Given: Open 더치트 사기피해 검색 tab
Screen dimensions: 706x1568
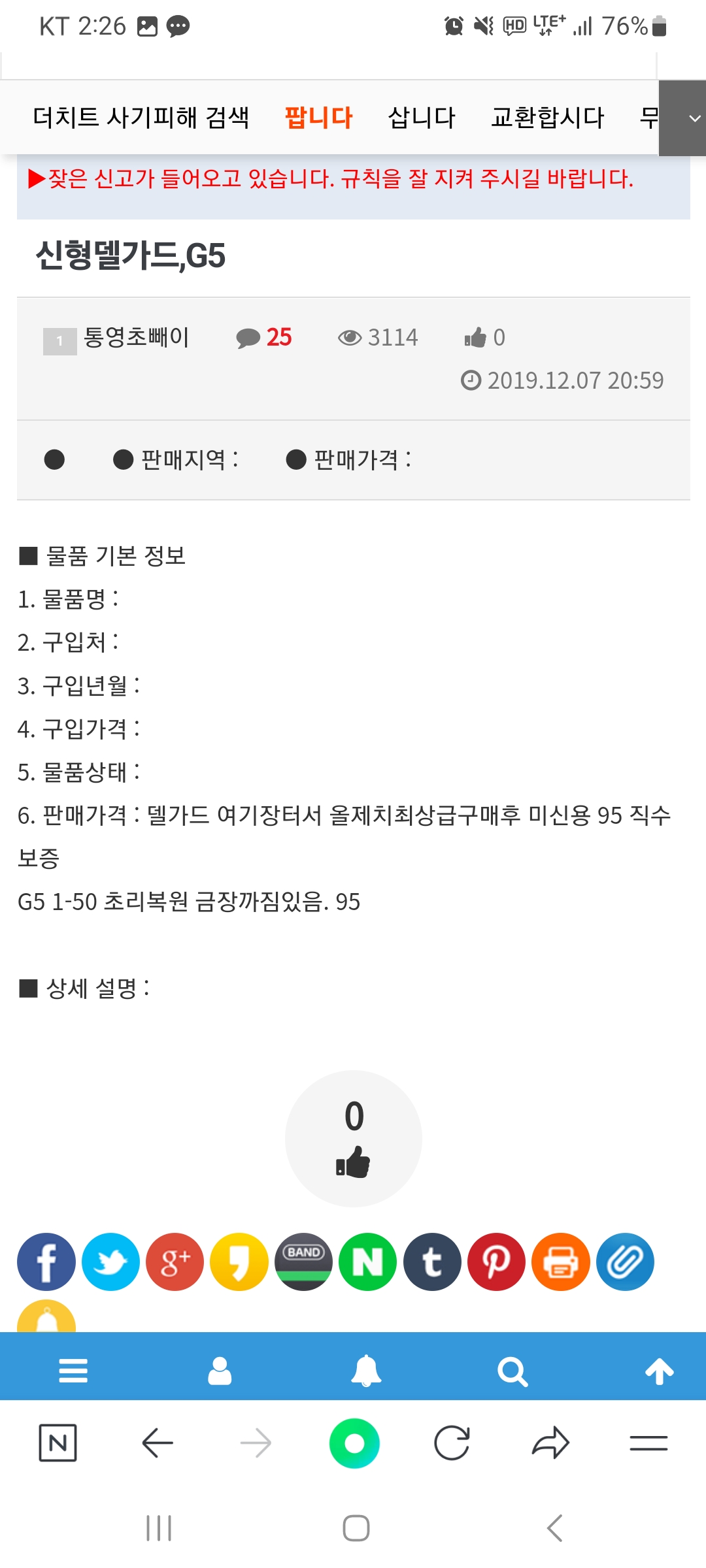Looking at the screenshot, I should click(141, 118).
